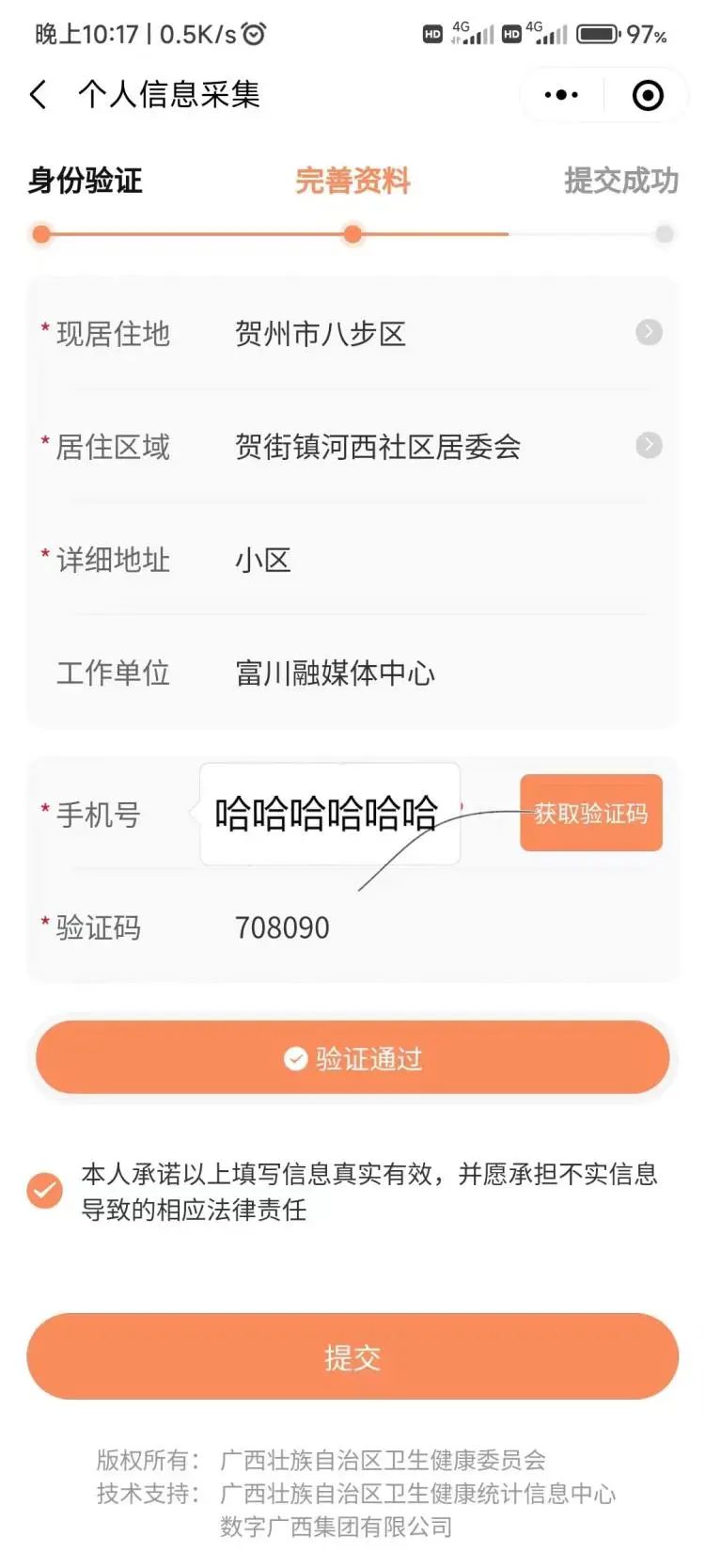705x1568 pixels.
Task: Go back from 个人信息采集 page
Action: tap(39, 94)
